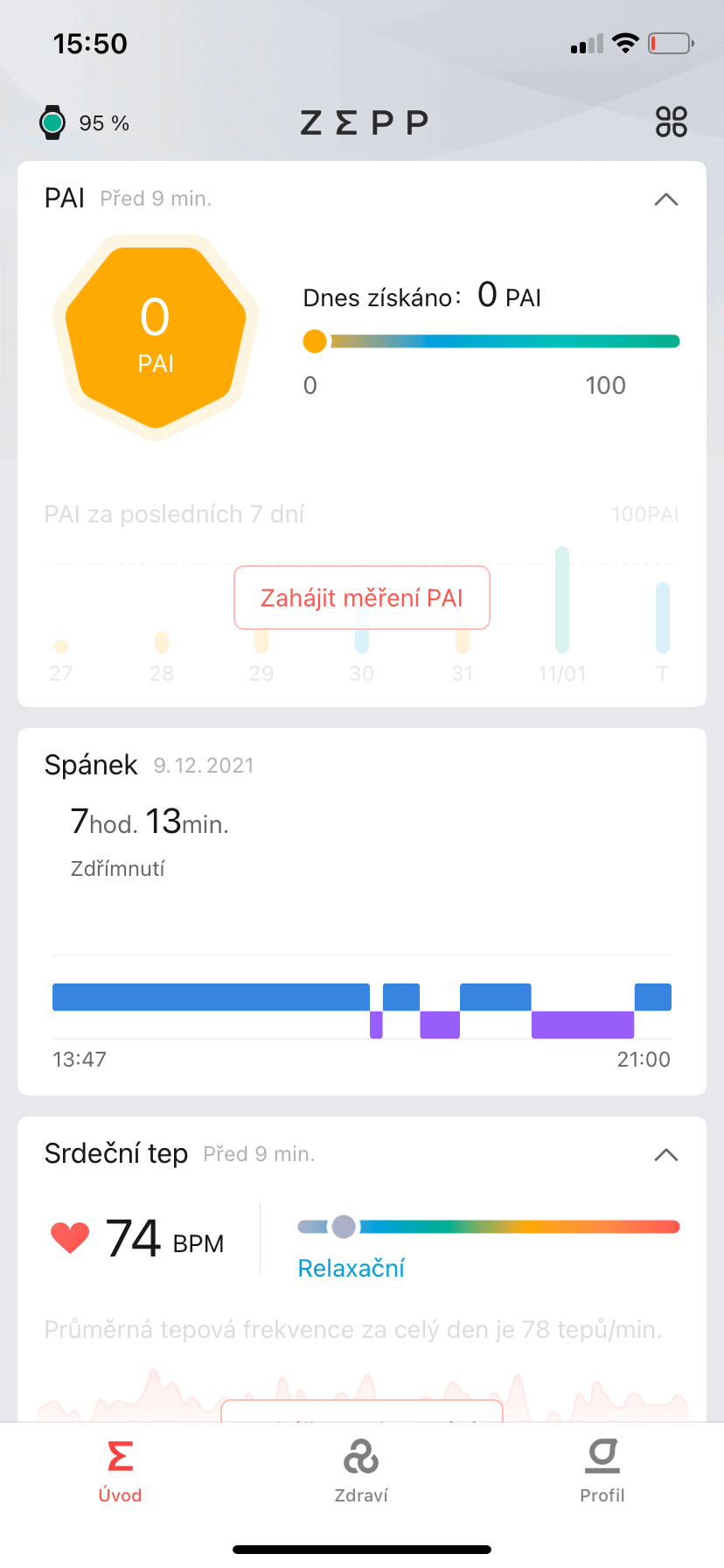Viewport: 724px width, 1568px height.
Task: Collapse the PAI card
Action: click(665, 199)
